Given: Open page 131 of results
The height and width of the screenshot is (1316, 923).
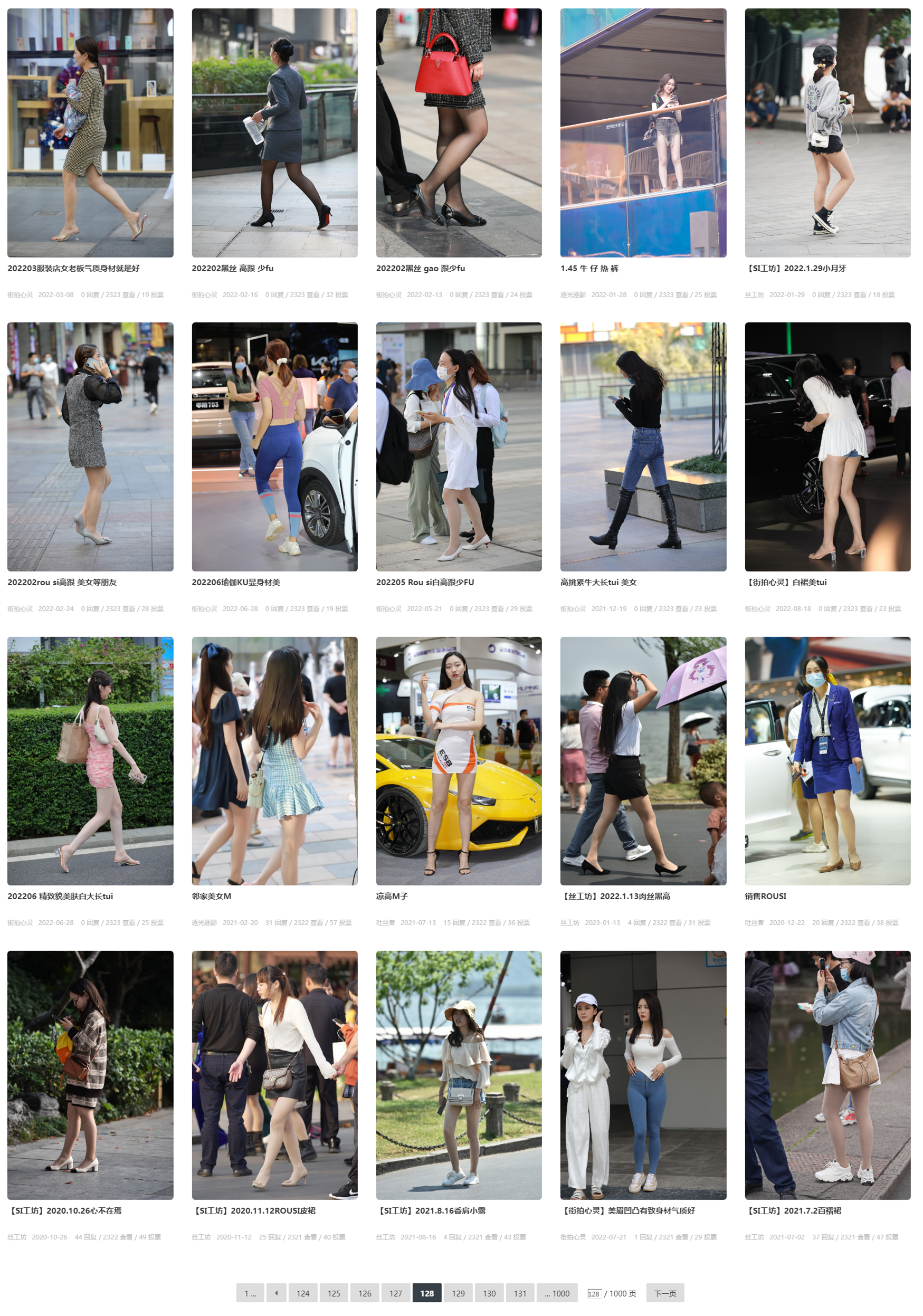Looking at the screenshot, I should point(519,1293).
